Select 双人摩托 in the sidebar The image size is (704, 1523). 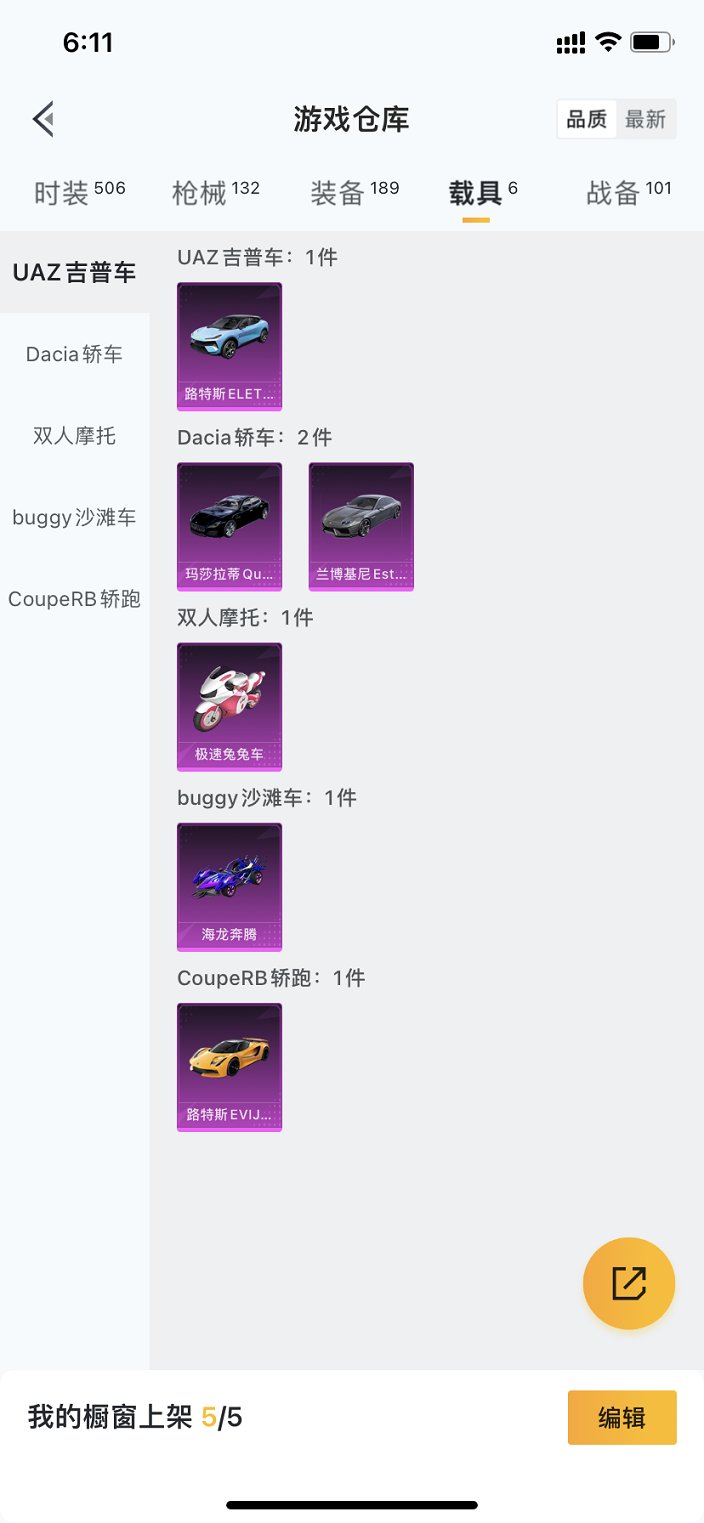[x=74, y=436]
